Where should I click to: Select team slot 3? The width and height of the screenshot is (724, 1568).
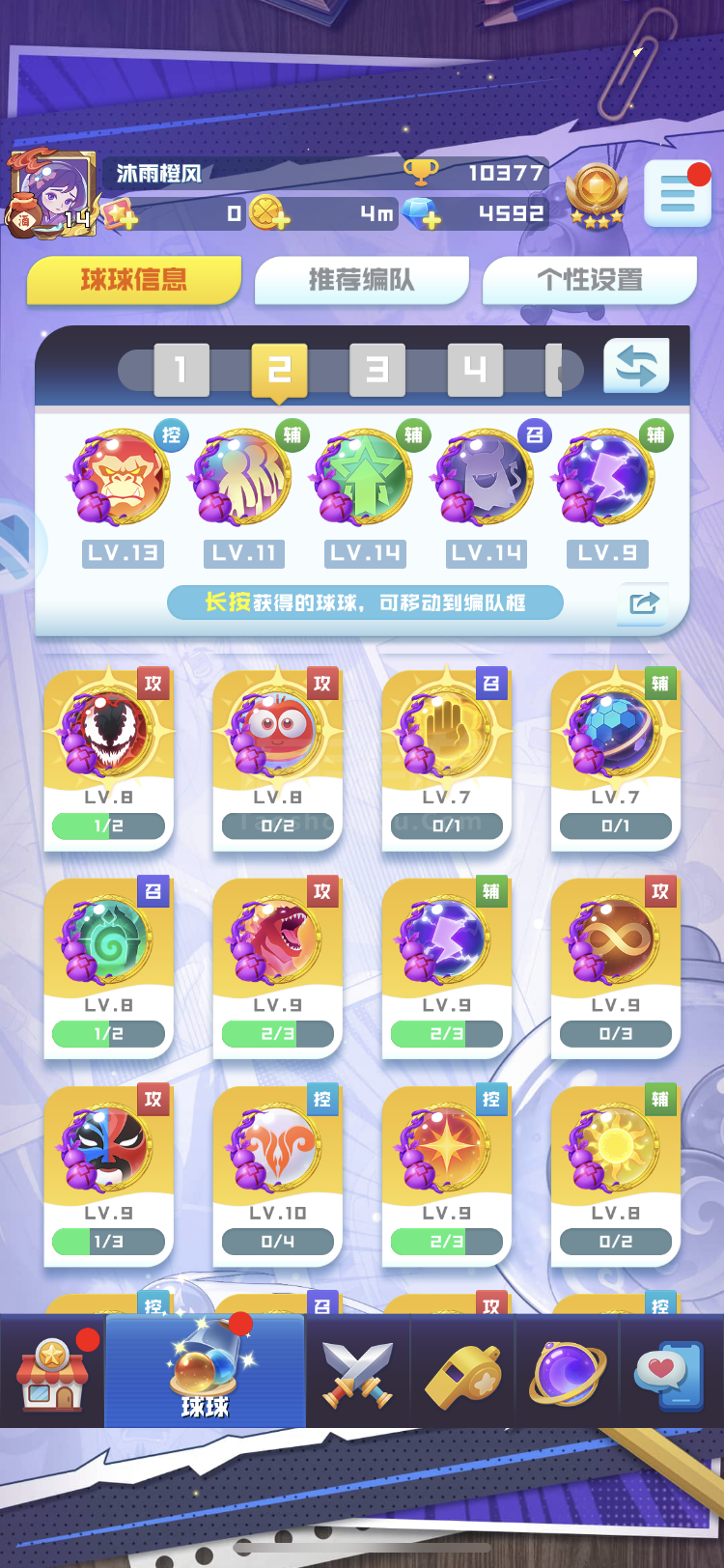click(x=377, y=369)
